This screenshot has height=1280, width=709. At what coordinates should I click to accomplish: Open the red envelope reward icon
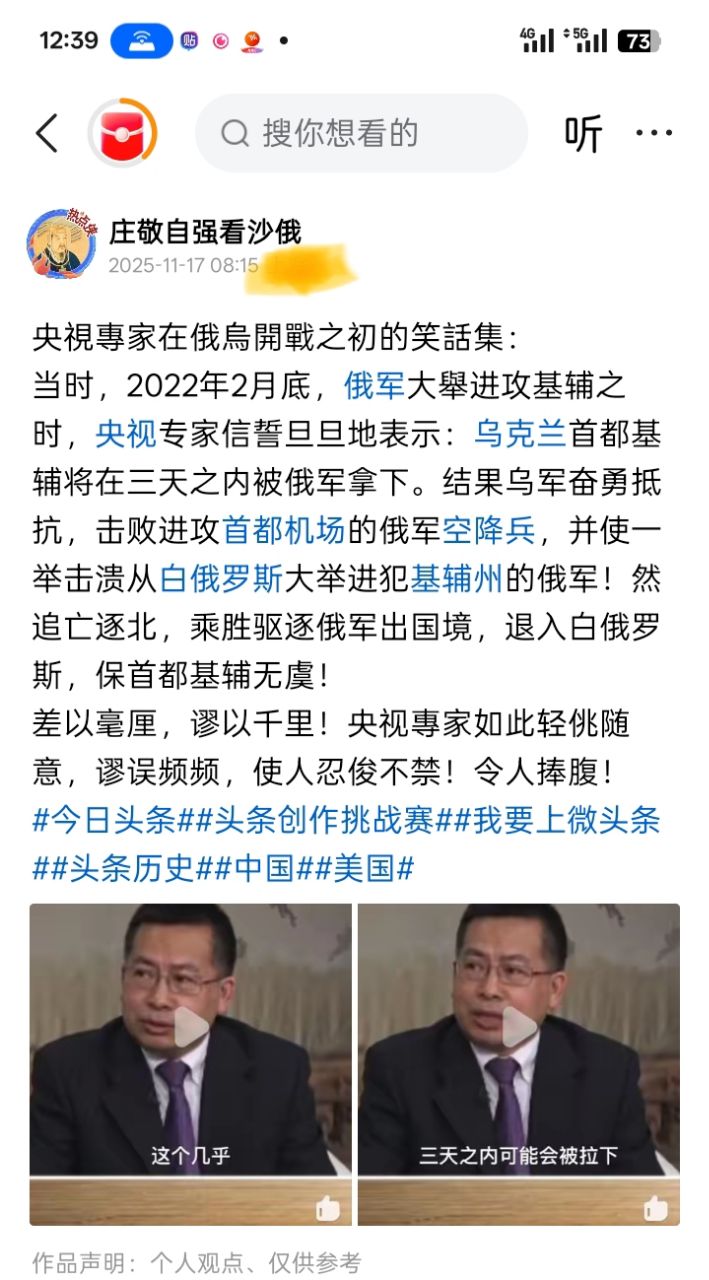122,133
